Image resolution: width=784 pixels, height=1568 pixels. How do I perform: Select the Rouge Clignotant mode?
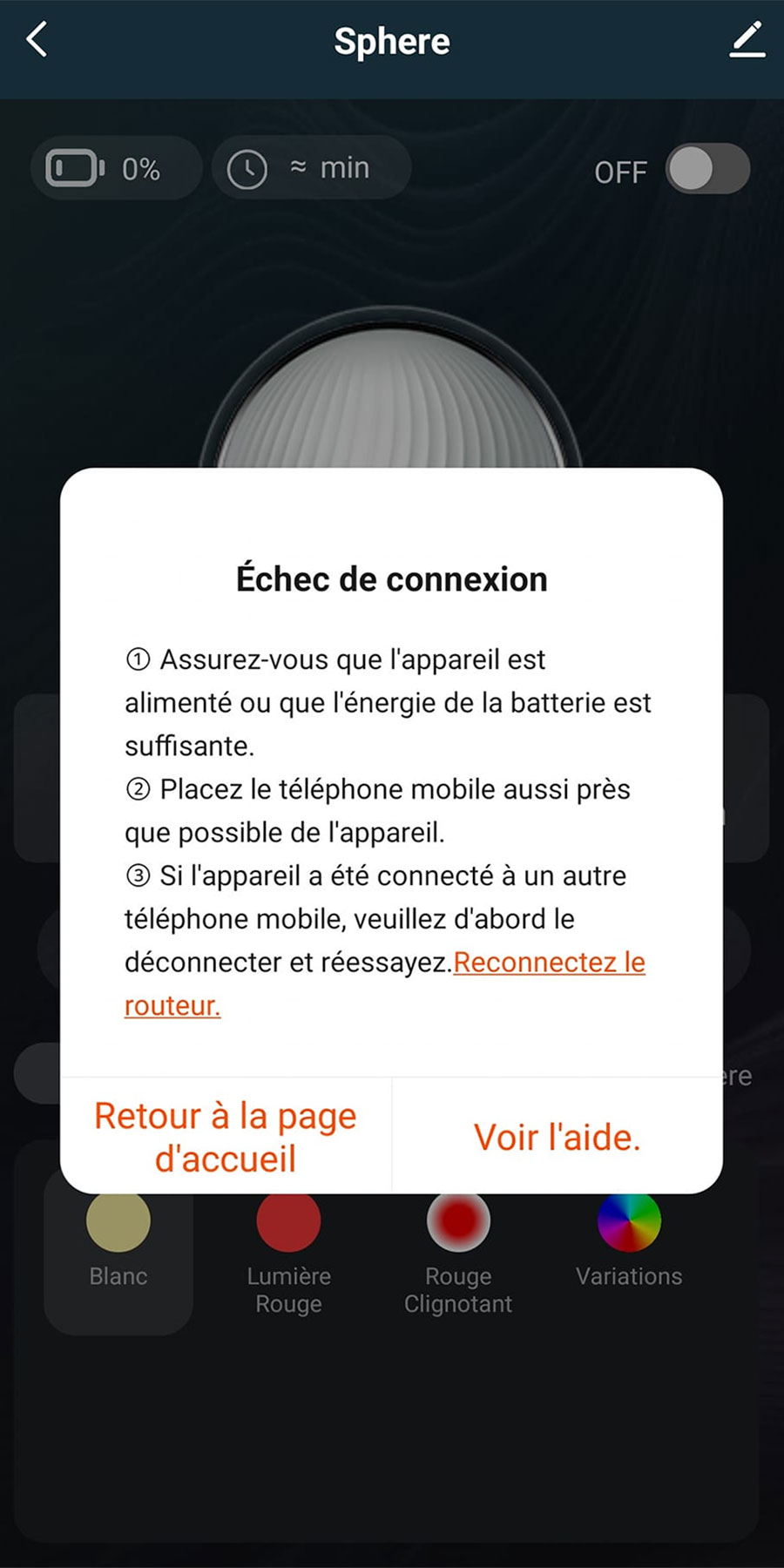coord(458,1246)
